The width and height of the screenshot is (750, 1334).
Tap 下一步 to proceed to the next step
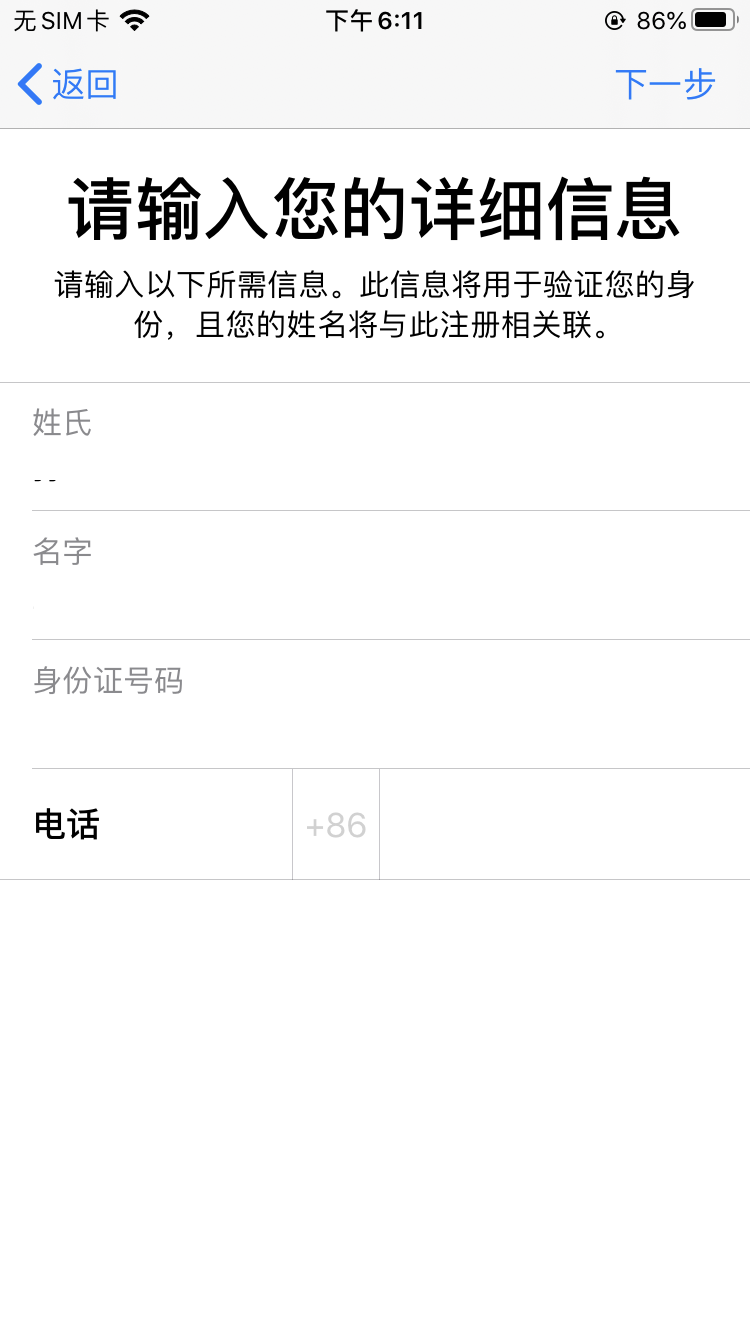(665, 84)
